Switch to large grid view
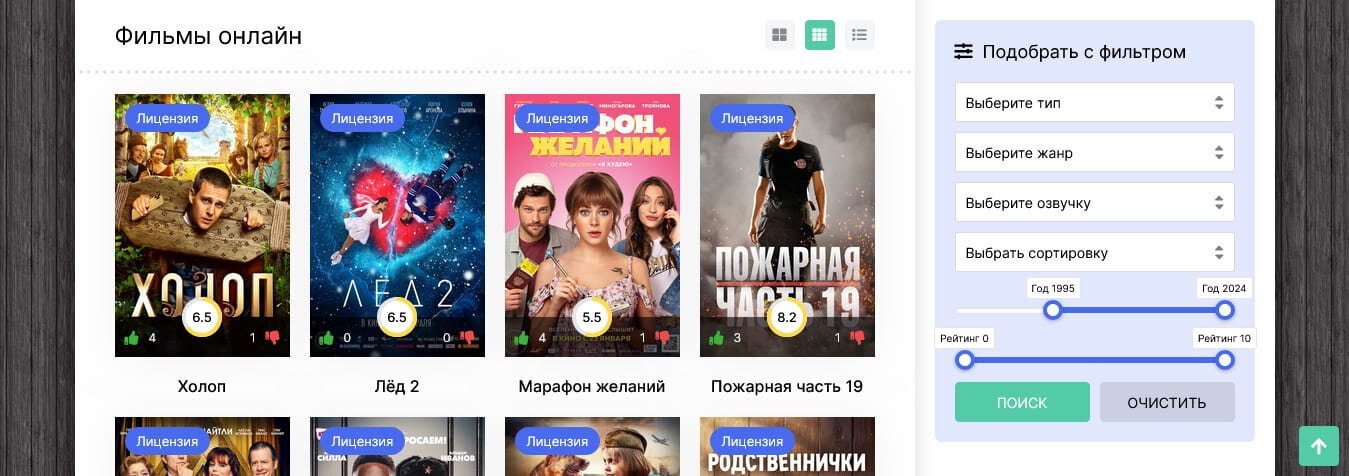The height and width of the screenshot is (476, 1349). tap(779, 35)
